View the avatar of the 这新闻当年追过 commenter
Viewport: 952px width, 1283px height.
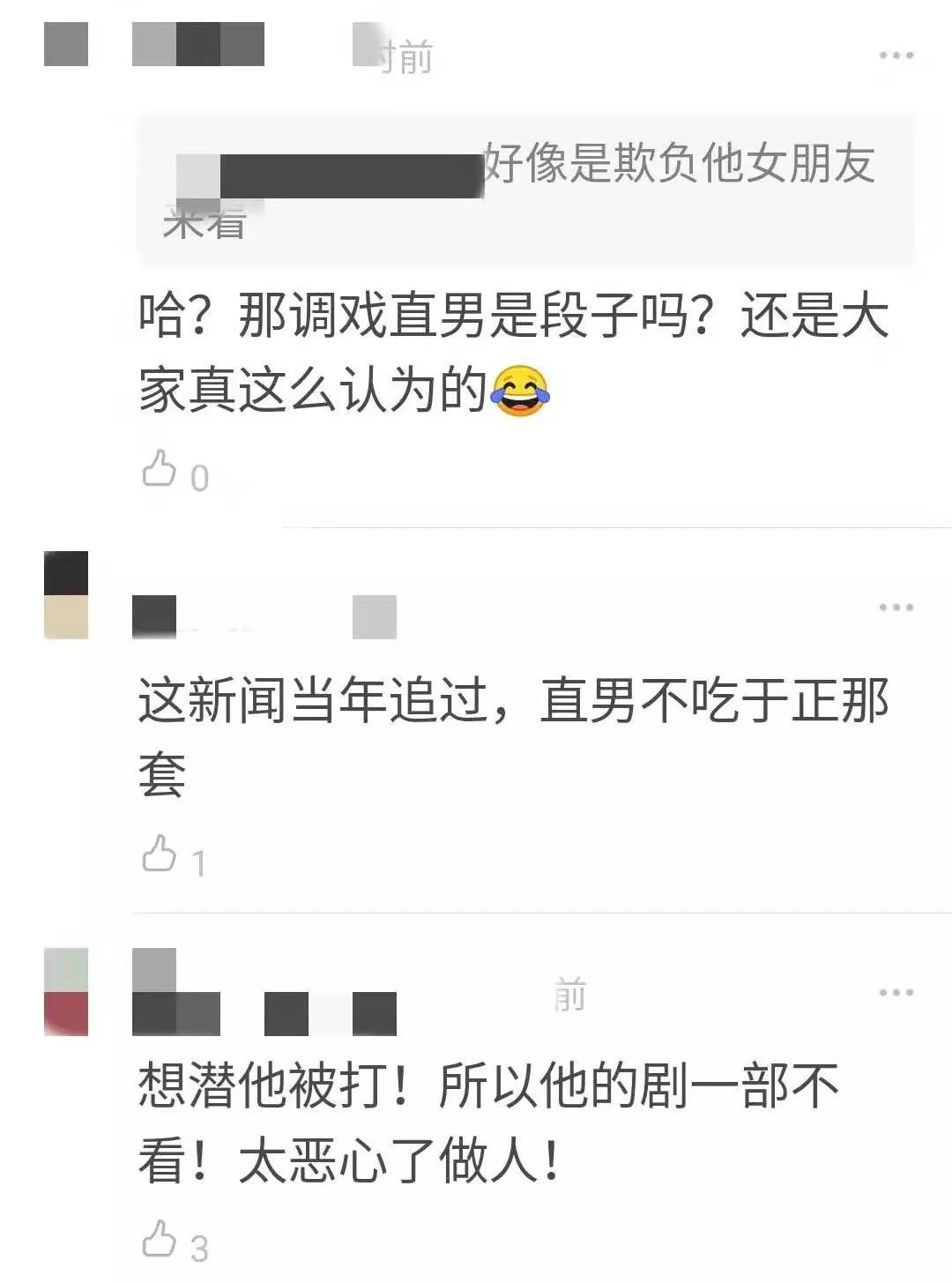tap(66, 594)
